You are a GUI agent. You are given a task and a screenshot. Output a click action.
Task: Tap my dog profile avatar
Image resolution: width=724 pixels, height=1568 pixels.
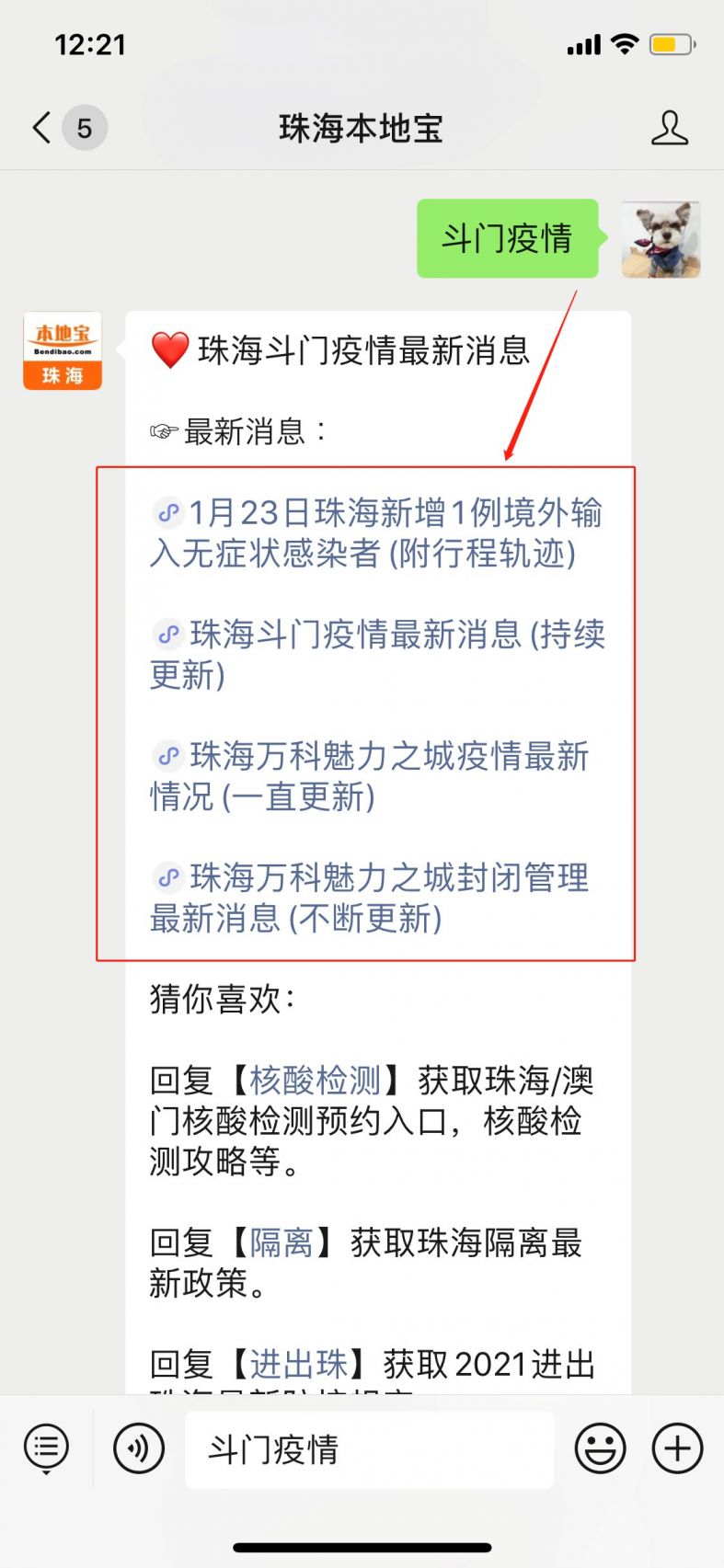[661, 239]
